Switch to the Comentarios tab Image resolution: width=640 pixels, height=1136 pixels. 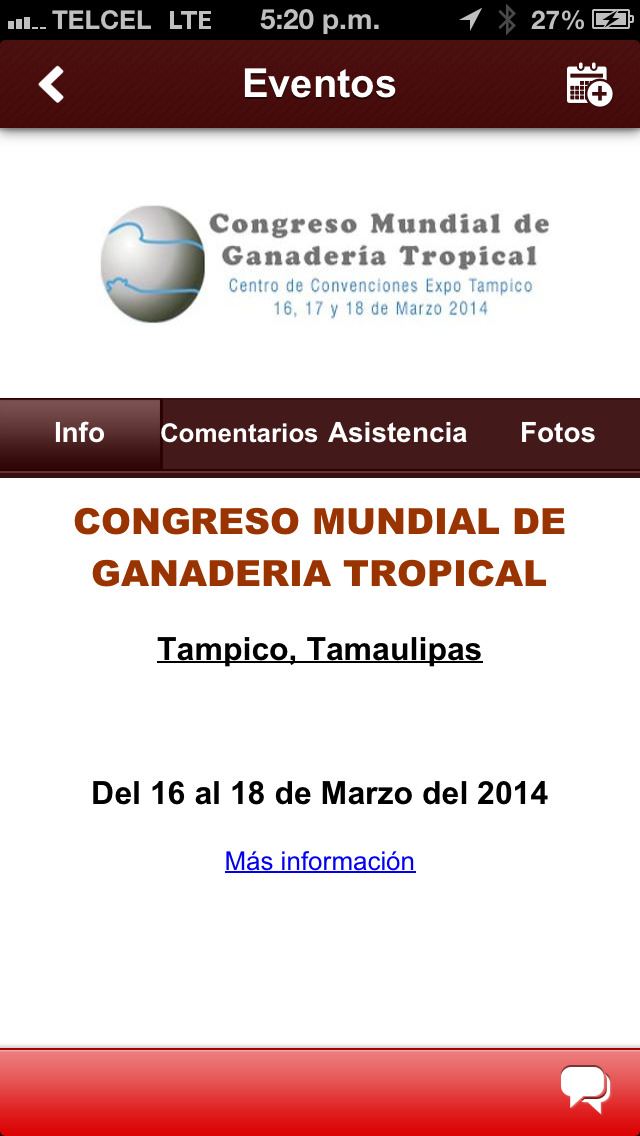pyautogui.click(x=239, y=433)
